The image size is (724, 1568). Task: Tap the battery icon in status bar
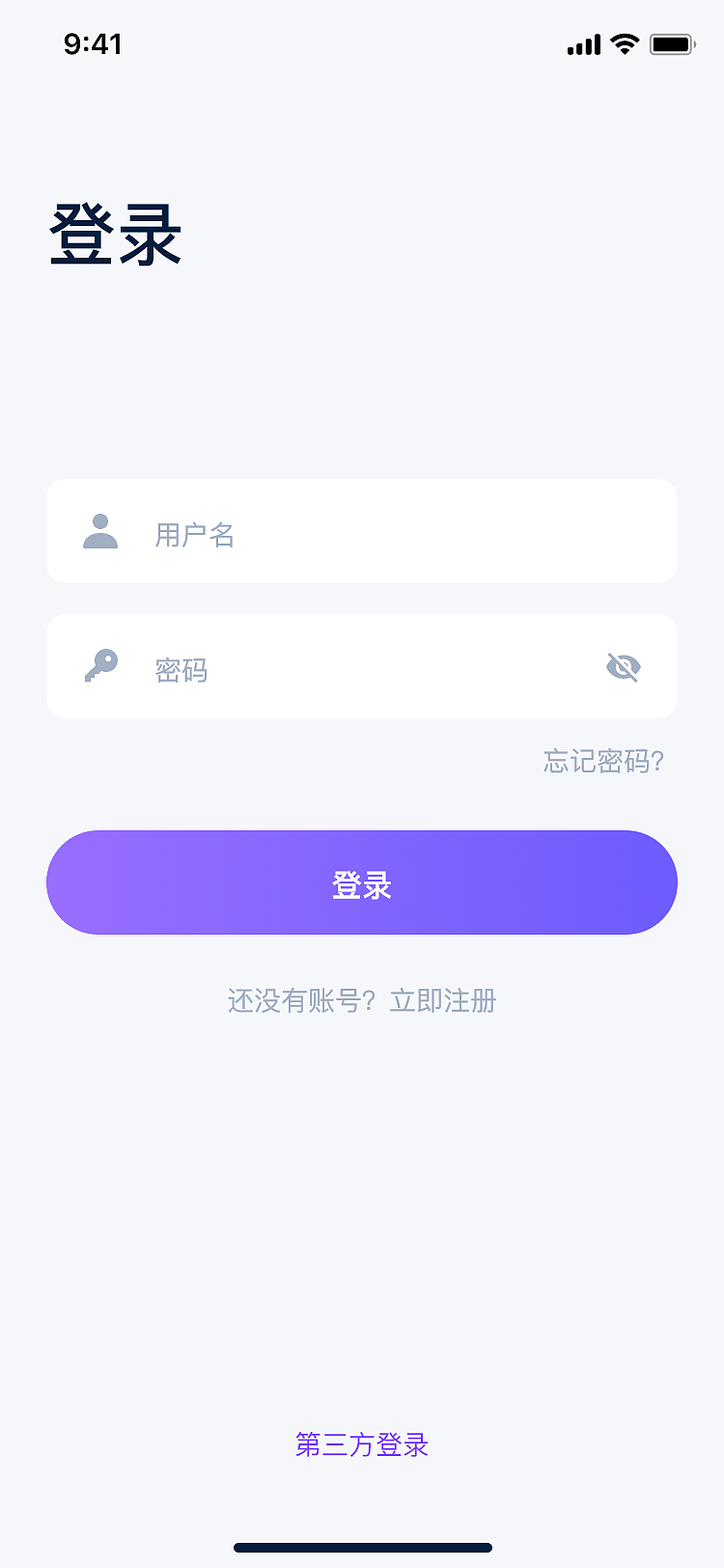pos(669,43)
